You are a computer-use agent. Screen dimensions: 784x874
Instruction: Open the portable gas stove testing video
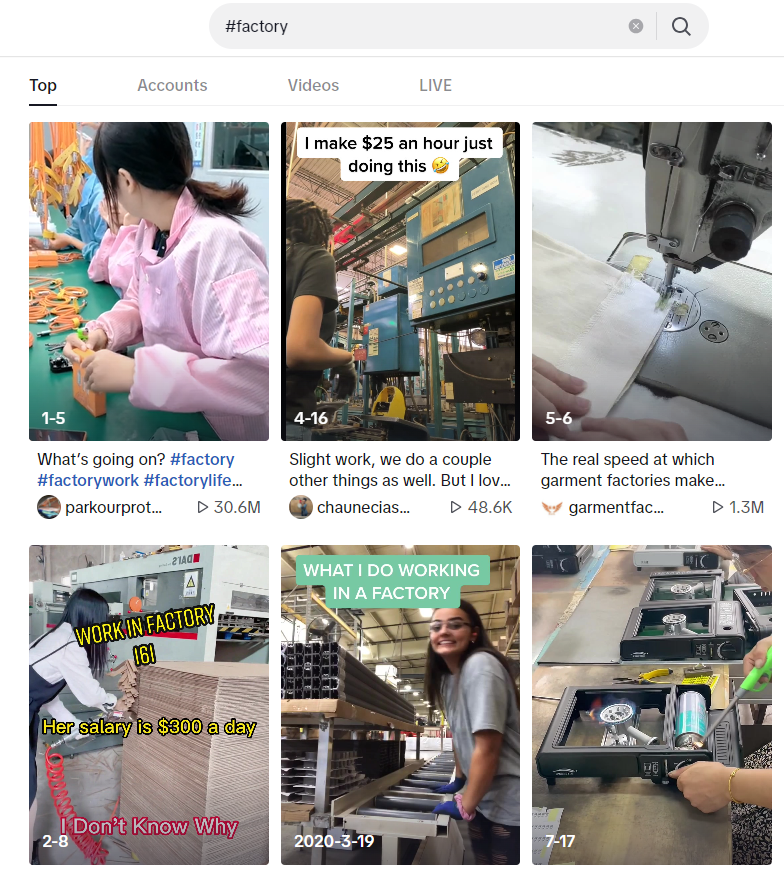point(652,704)
